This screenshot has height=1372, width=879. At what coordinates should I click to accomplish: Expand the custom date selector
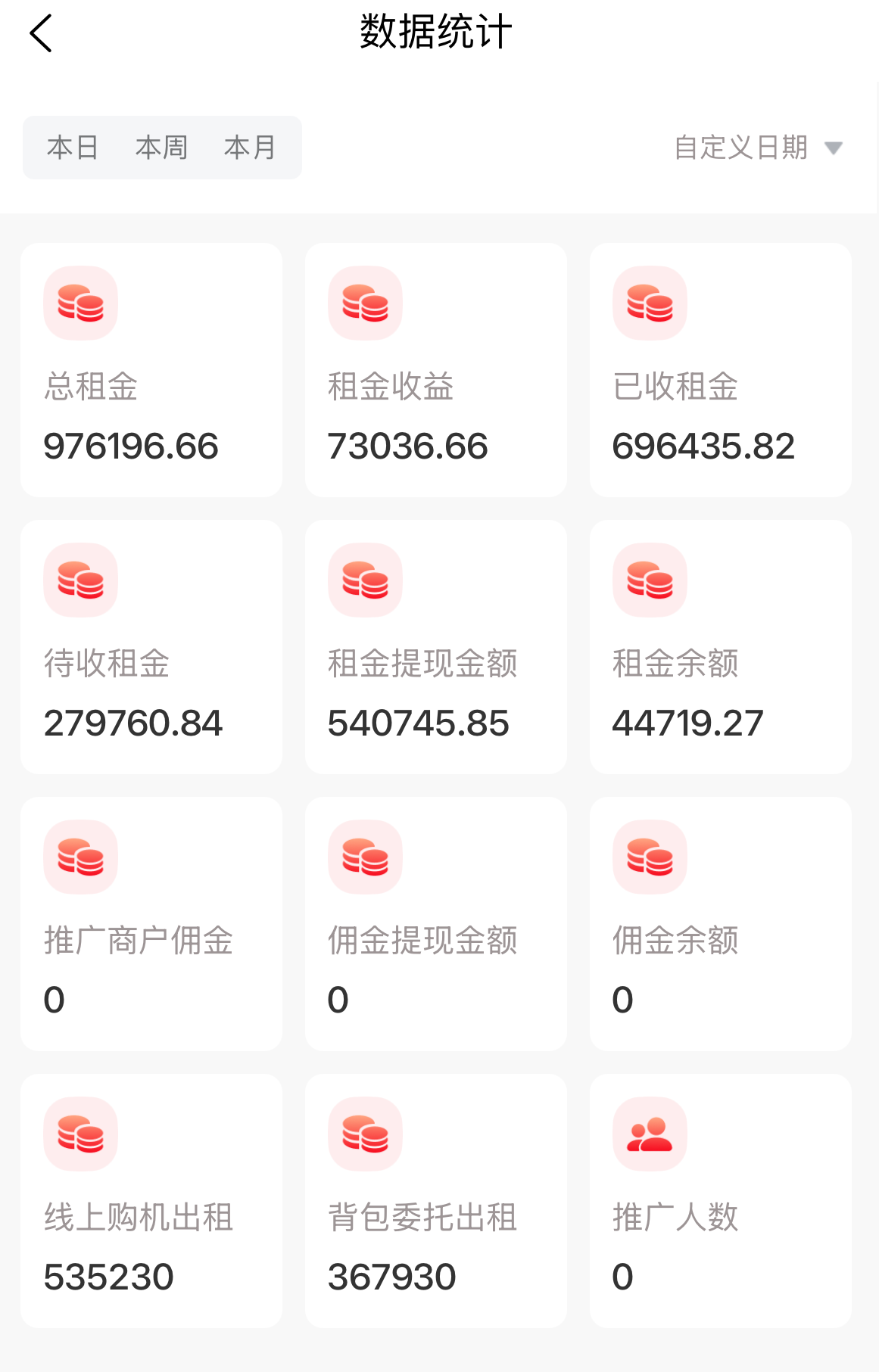(x=757, y=148)
